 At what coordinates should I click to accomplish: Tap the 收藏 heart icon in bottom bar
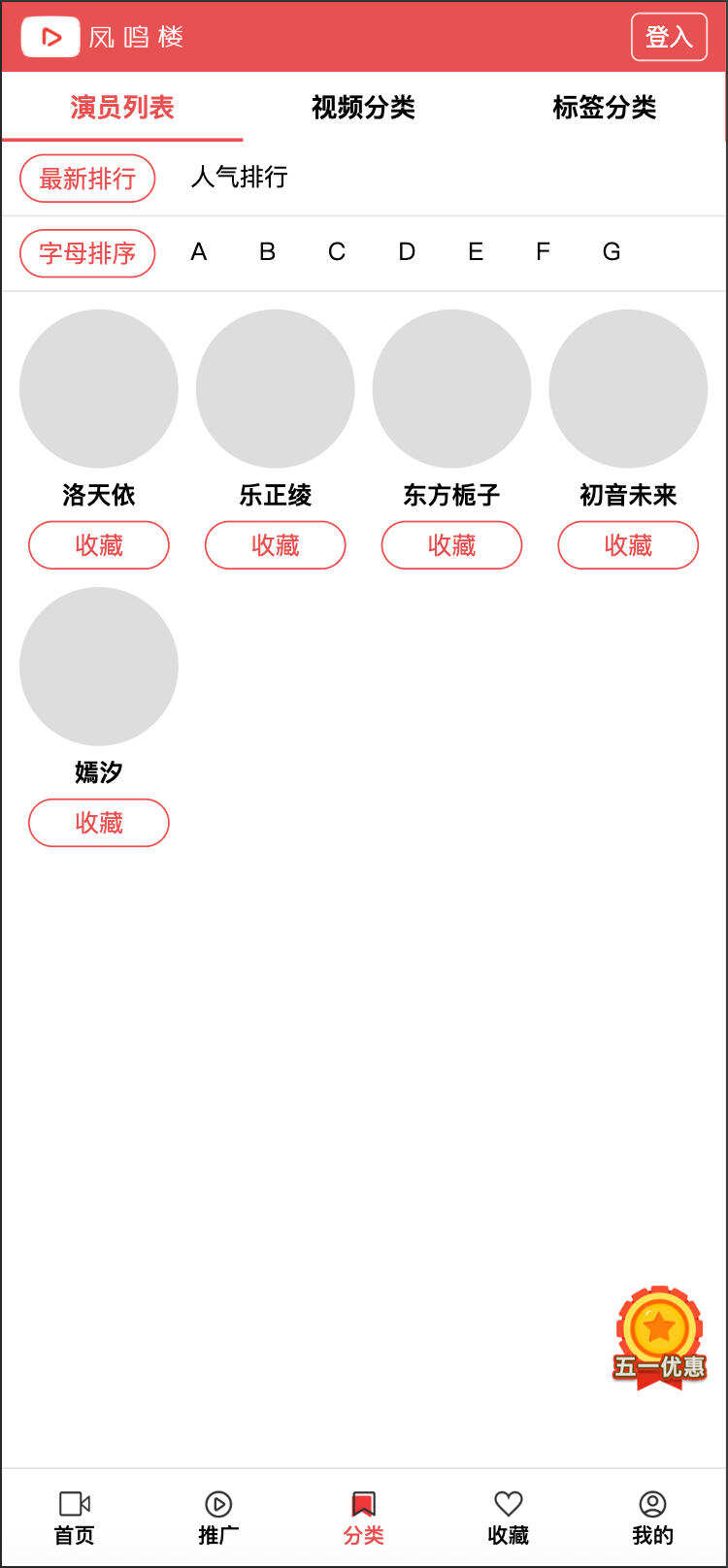click(x=509, y=1503)
